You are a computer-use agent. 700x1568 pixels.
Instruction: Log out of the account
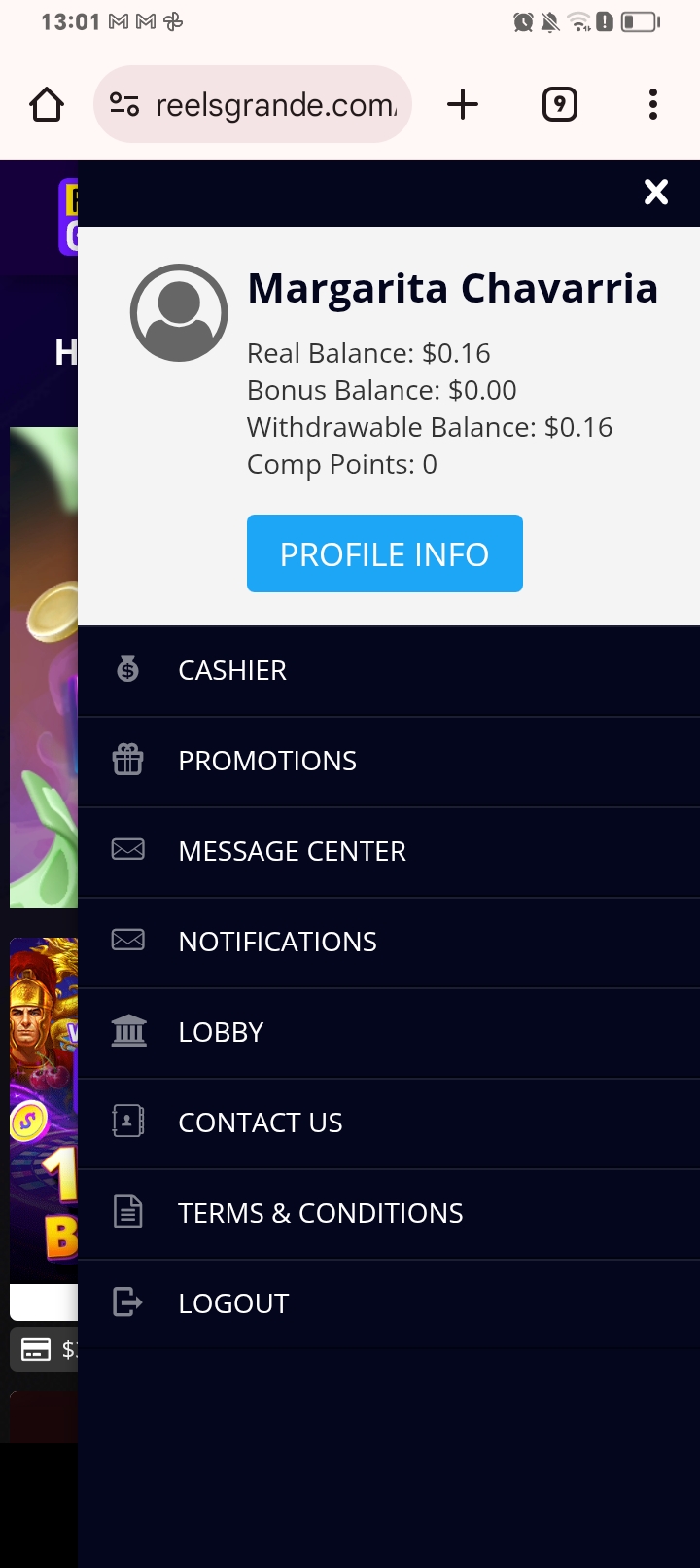(x=233, y=1303)
